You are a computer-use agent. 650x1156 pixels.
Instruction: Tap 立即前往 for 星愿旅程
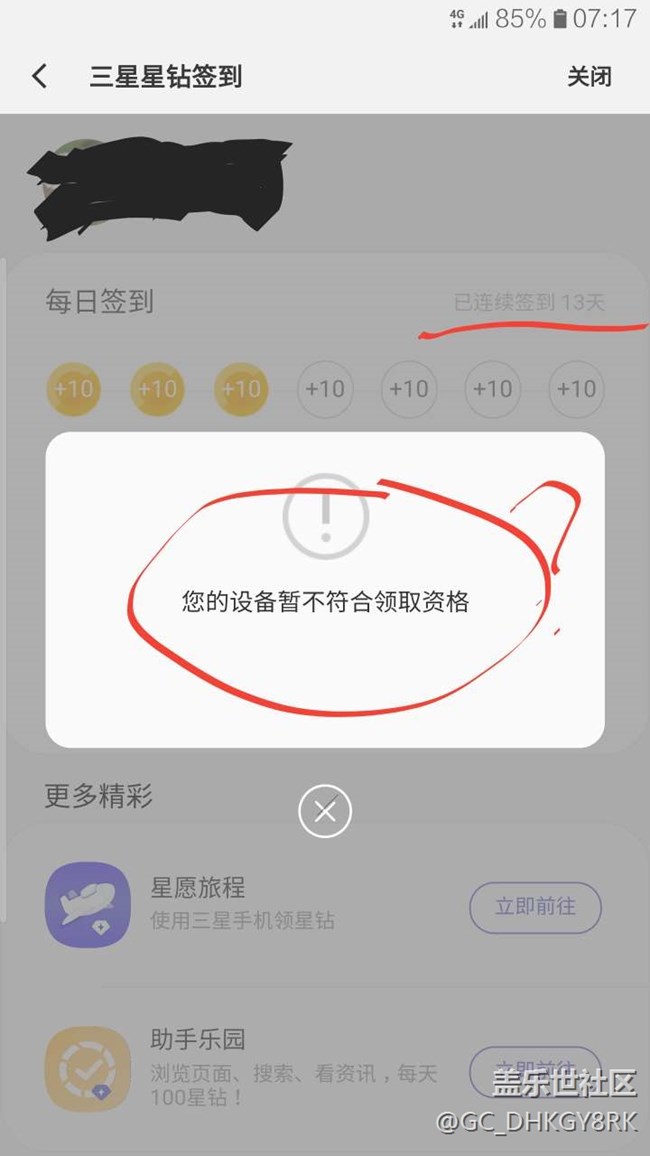(x=535, y=907)
